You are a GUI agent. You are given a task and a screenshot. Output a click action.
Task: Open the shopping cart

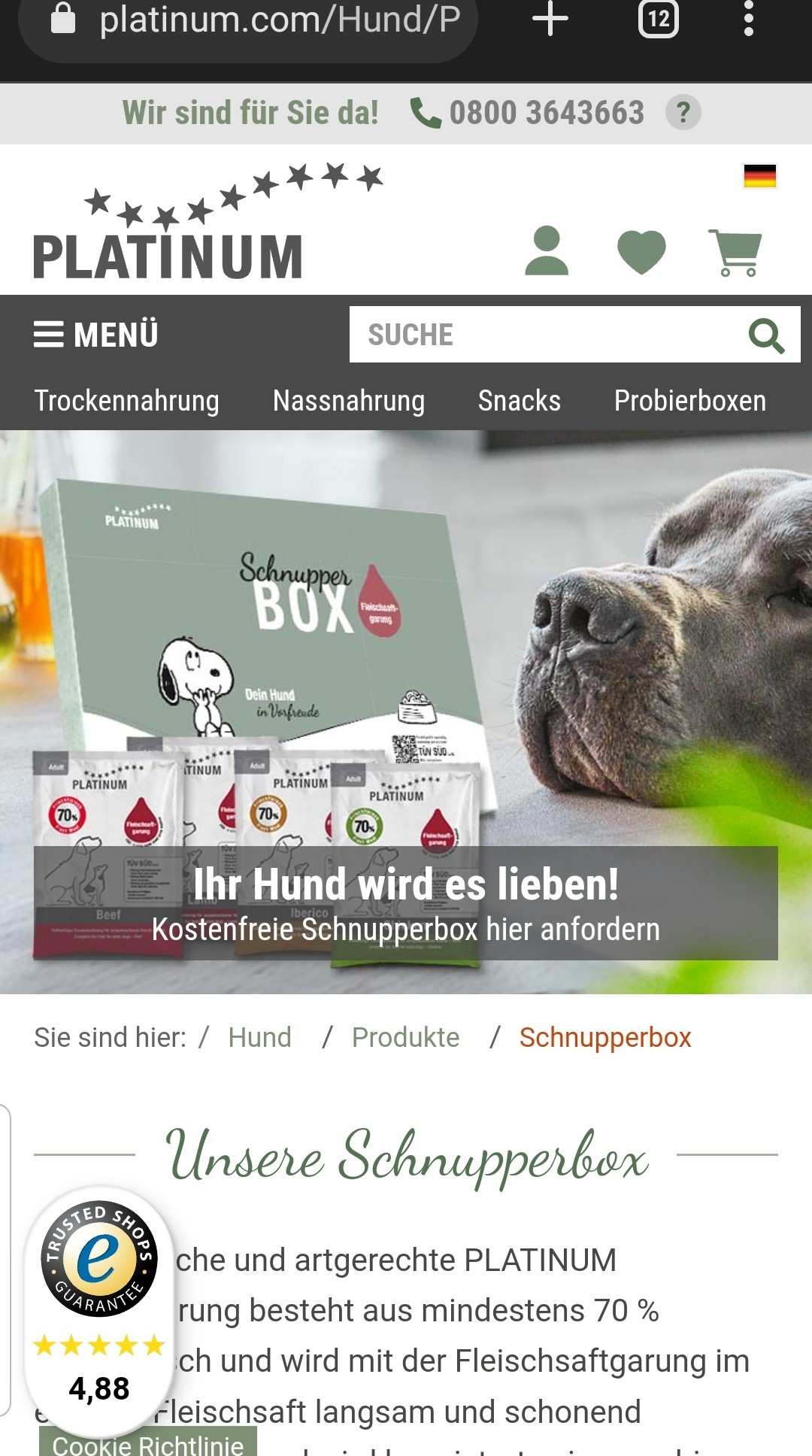click(736, 253)
